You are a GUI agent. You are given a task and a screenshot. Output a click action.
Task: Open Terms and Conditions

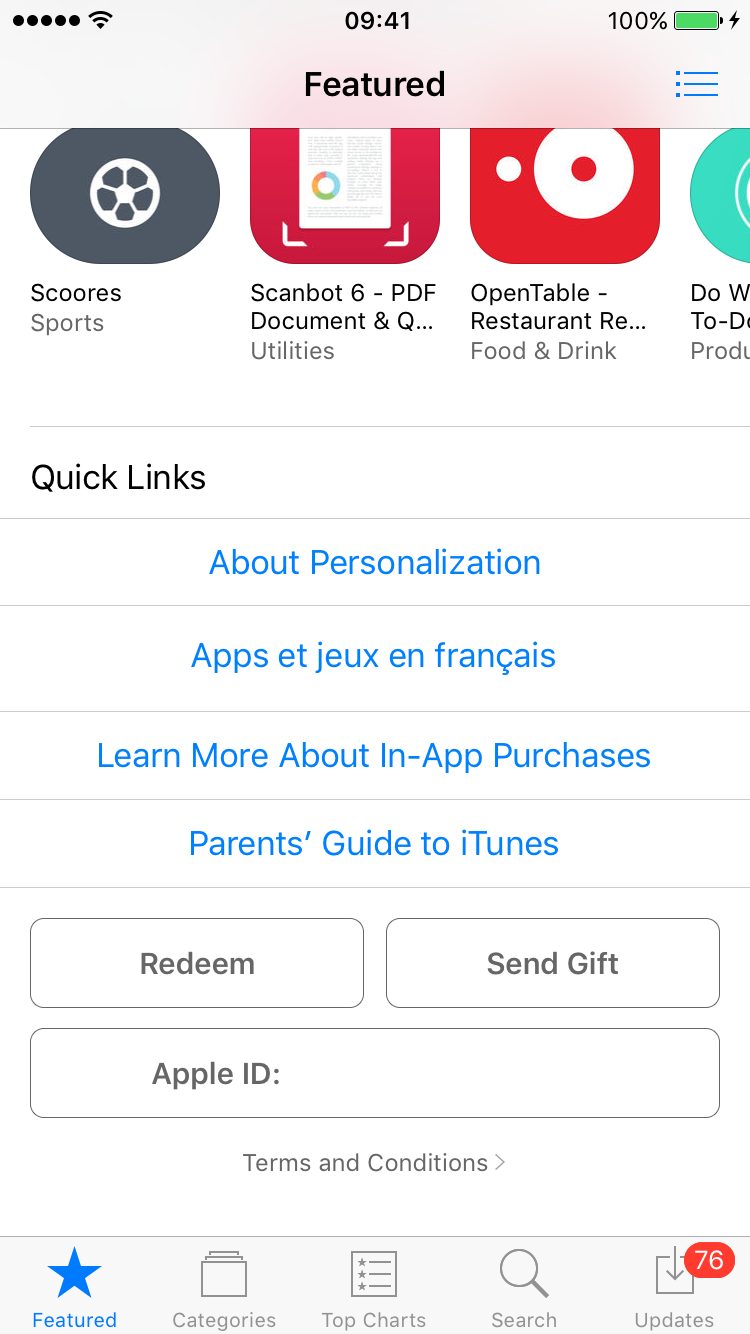pyautogui.click(x=375, y=1163)
